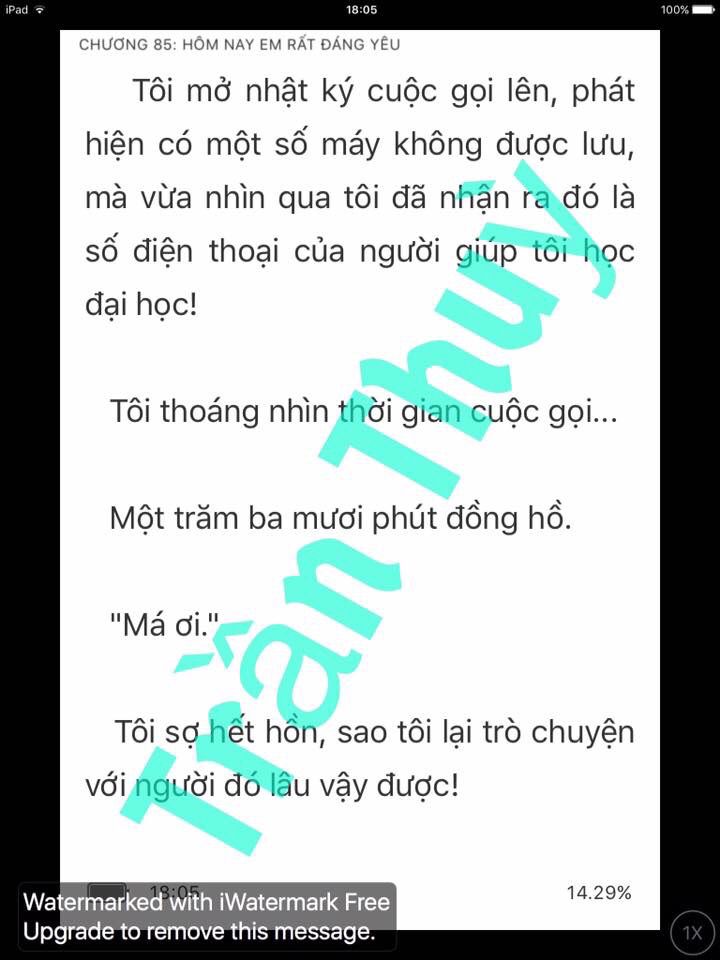
Task: Tap the 1X scale button
Action: 692,933
